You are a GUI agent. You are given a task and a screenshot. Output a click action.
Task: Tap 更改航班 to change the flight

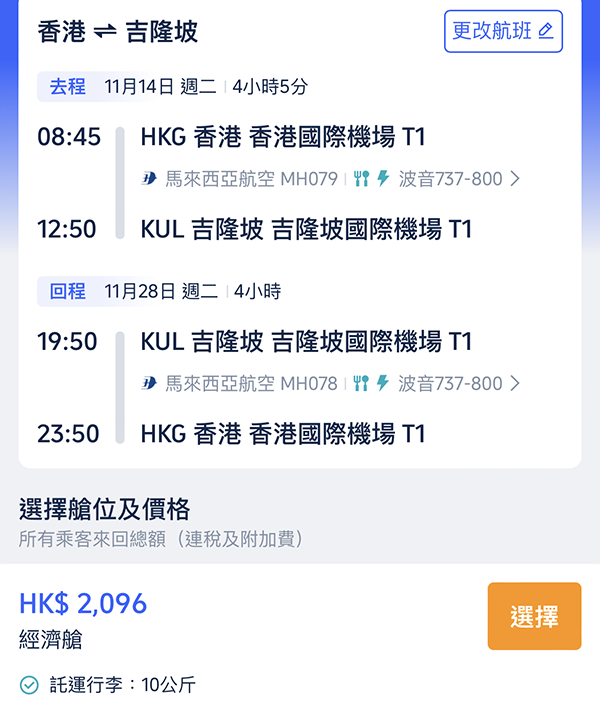point(503,32)
